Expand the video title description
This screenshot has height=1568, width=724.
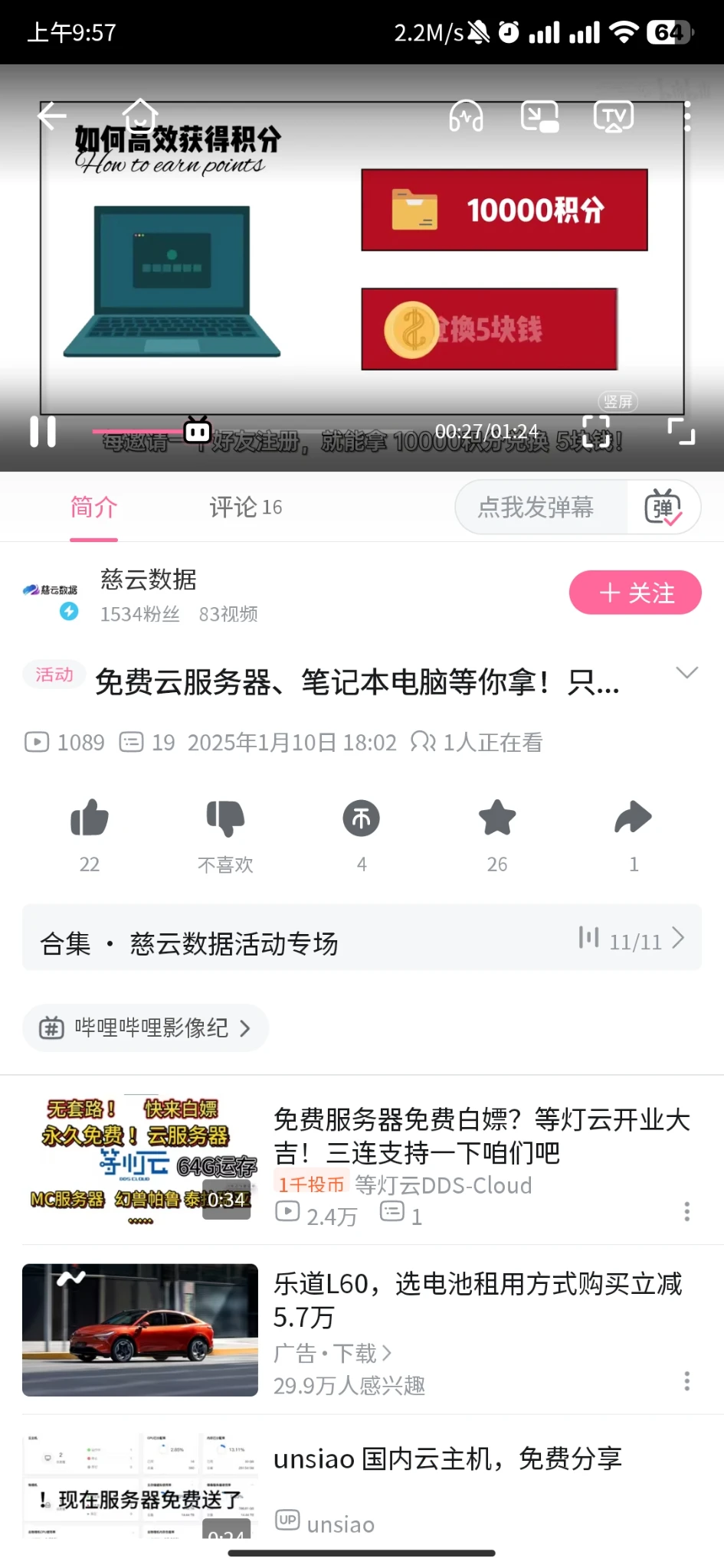click(x=686, y=673)
